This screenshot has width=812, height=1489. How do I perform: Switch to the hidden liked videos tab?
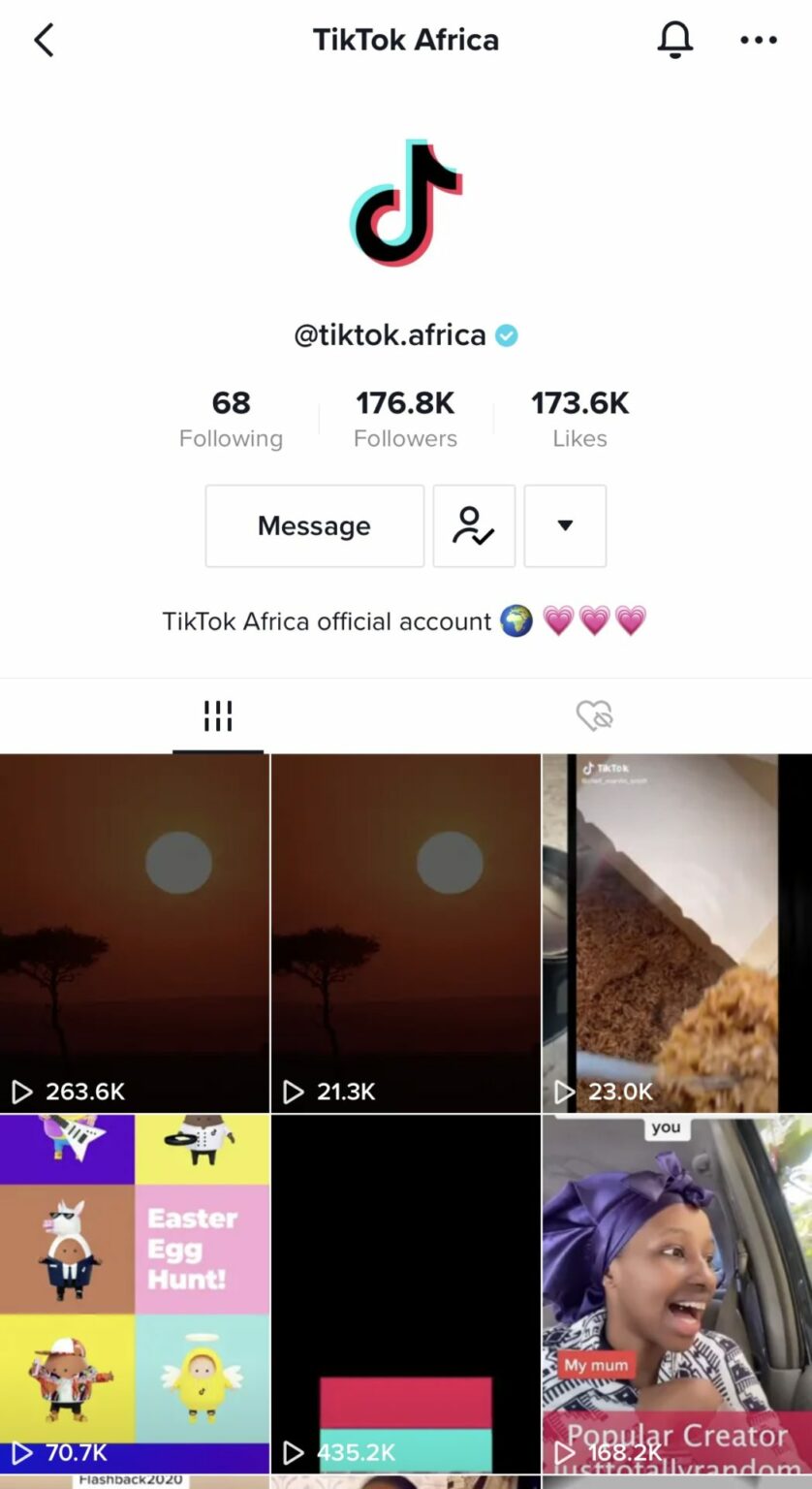(x=595, y=716)
